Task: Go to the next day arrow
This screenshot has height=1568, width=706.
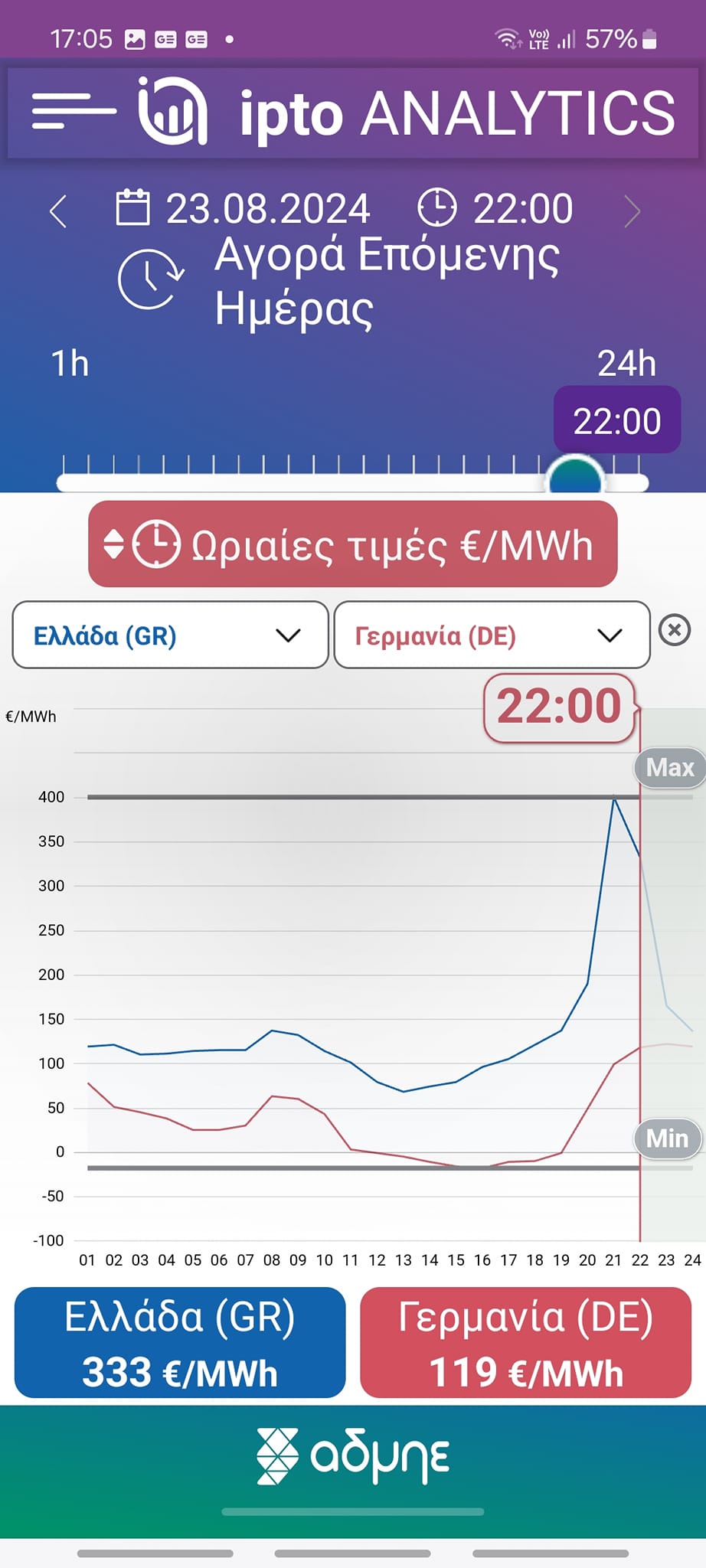Action: click(x=632, y=211)
